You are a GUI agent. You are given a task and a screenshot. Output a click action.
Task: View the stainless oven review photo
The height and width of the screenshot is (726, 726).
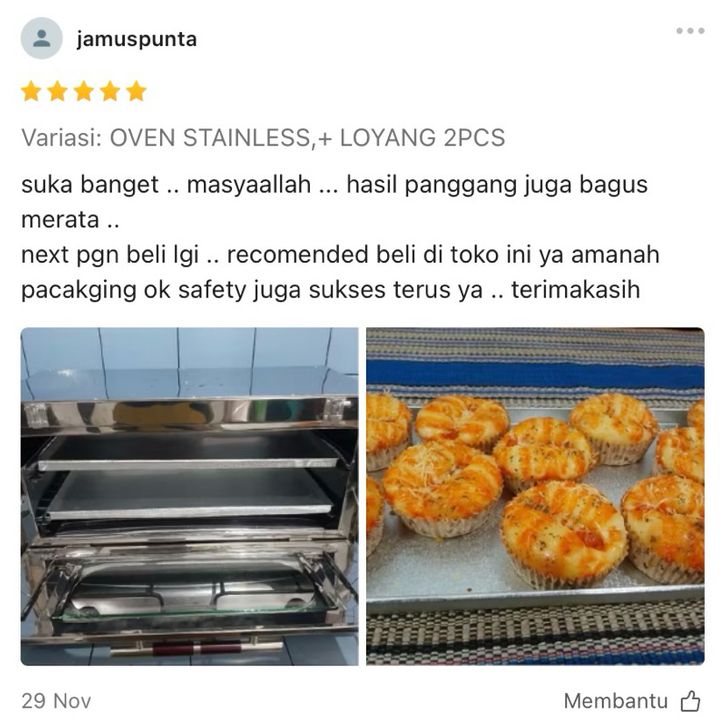(x=189, y=496)
